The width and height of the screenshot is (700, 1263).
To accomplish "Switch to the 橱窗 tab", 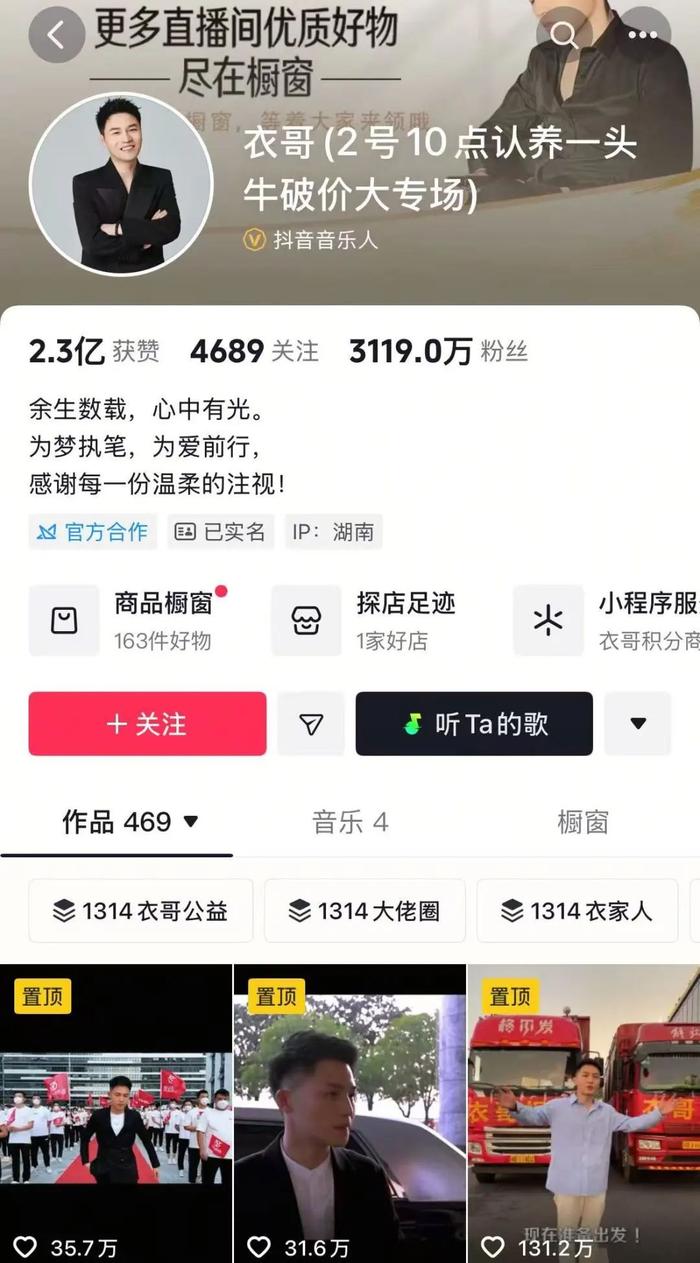I will pyautogui.click(x=582, y=822).
